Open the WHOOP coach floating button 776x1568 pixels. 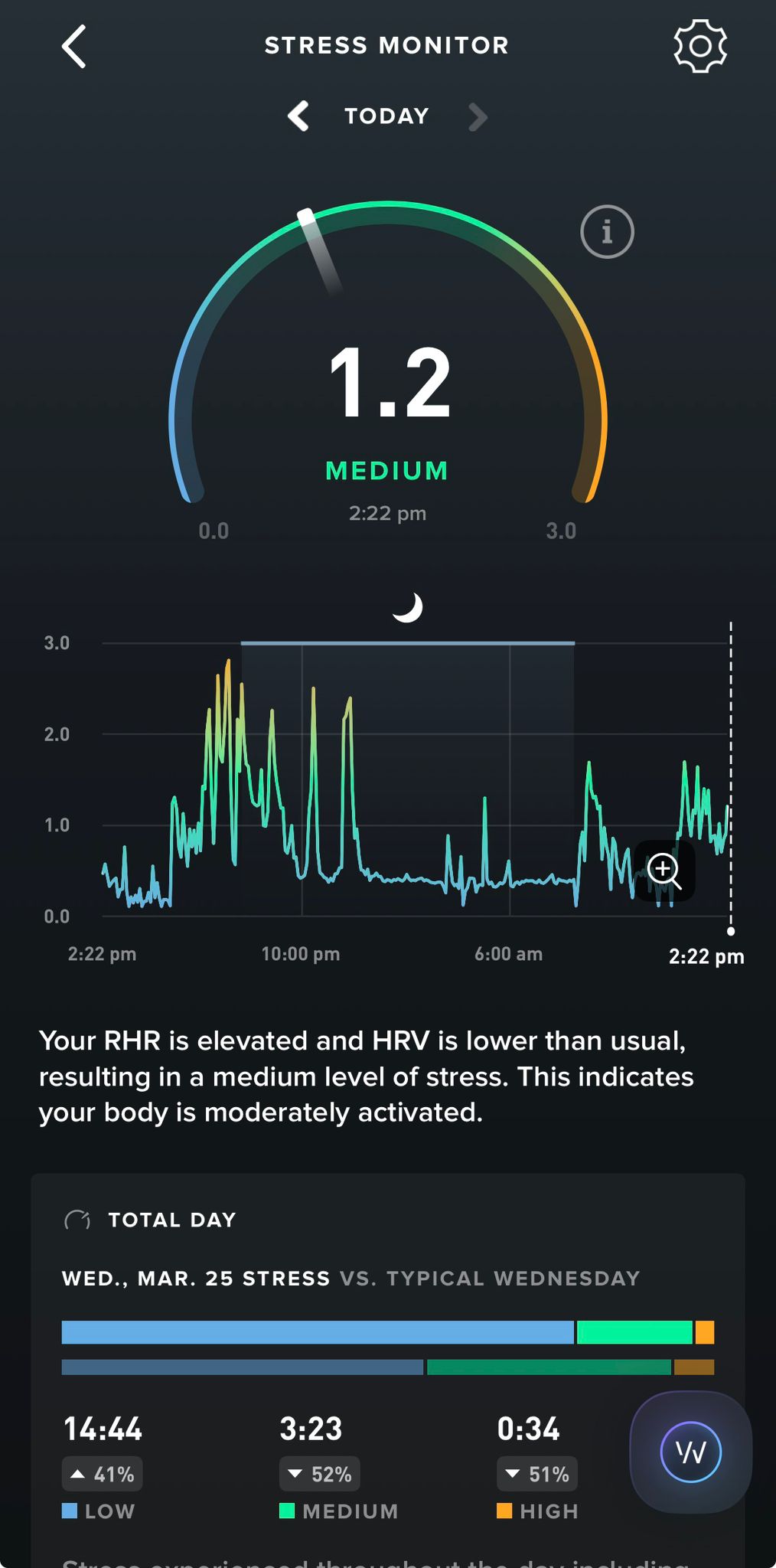pos(690,1452)
